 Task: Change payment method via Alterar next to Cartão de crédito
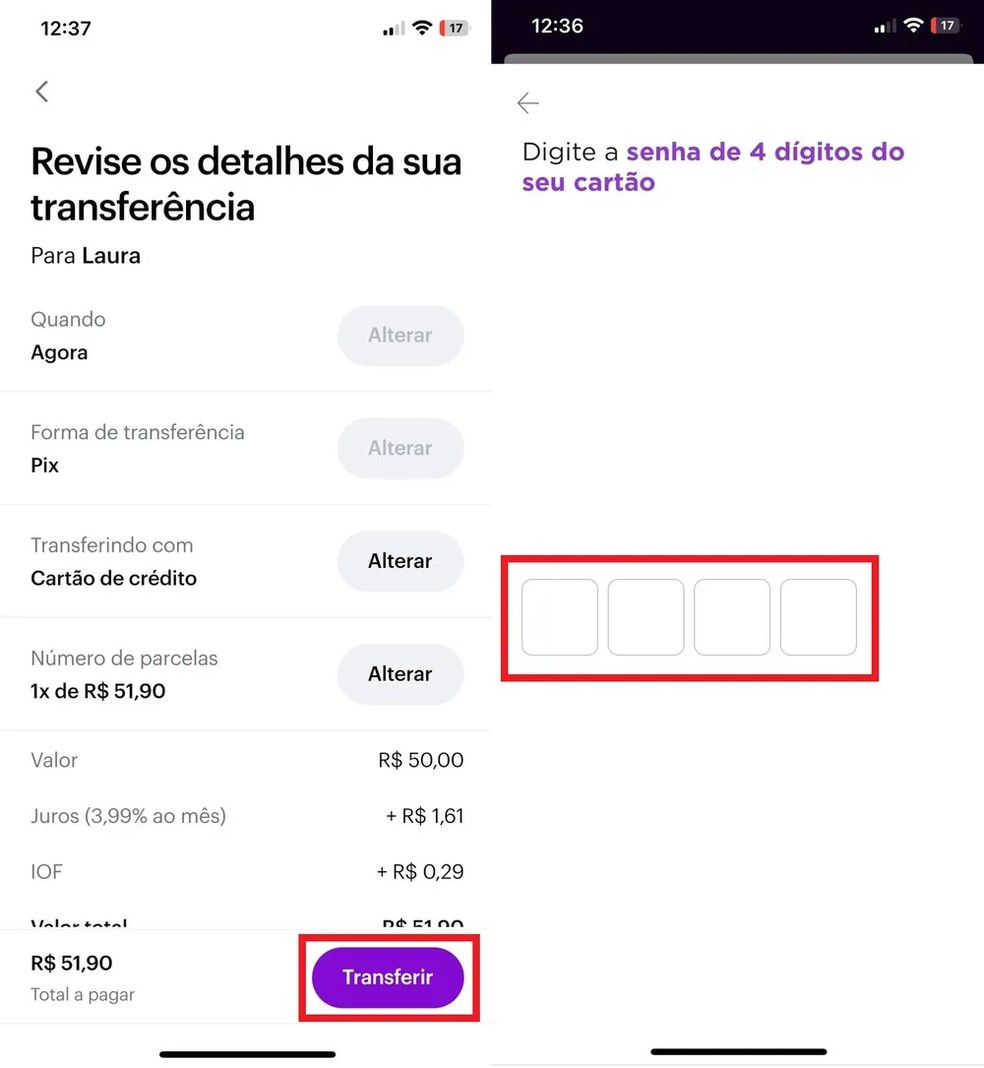point(400,561)
